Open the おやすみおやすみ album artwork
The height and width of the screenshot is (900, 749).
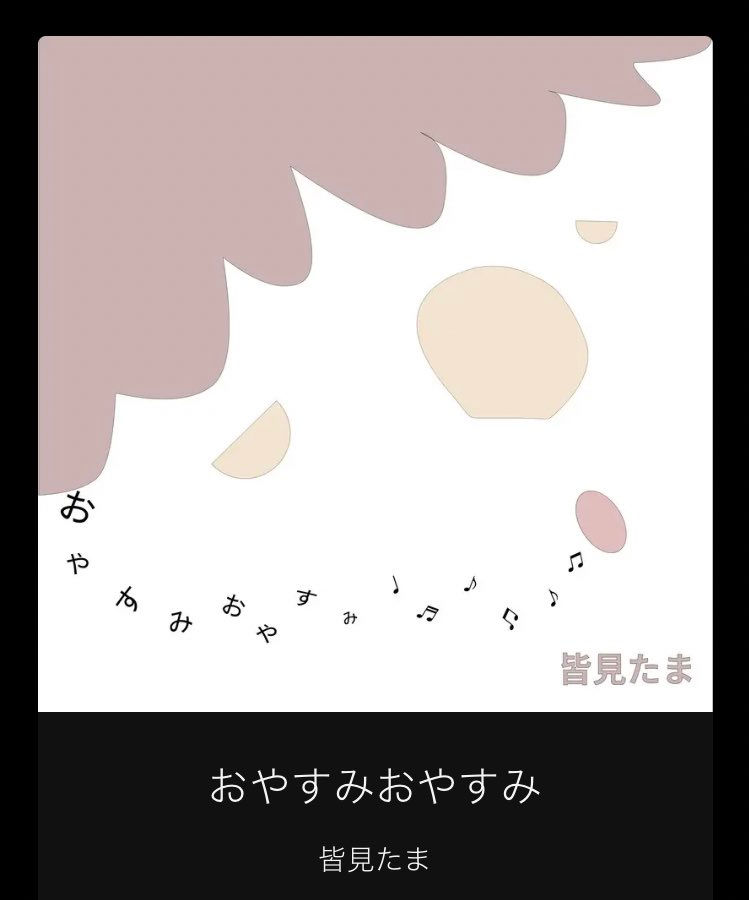[375, 373]
